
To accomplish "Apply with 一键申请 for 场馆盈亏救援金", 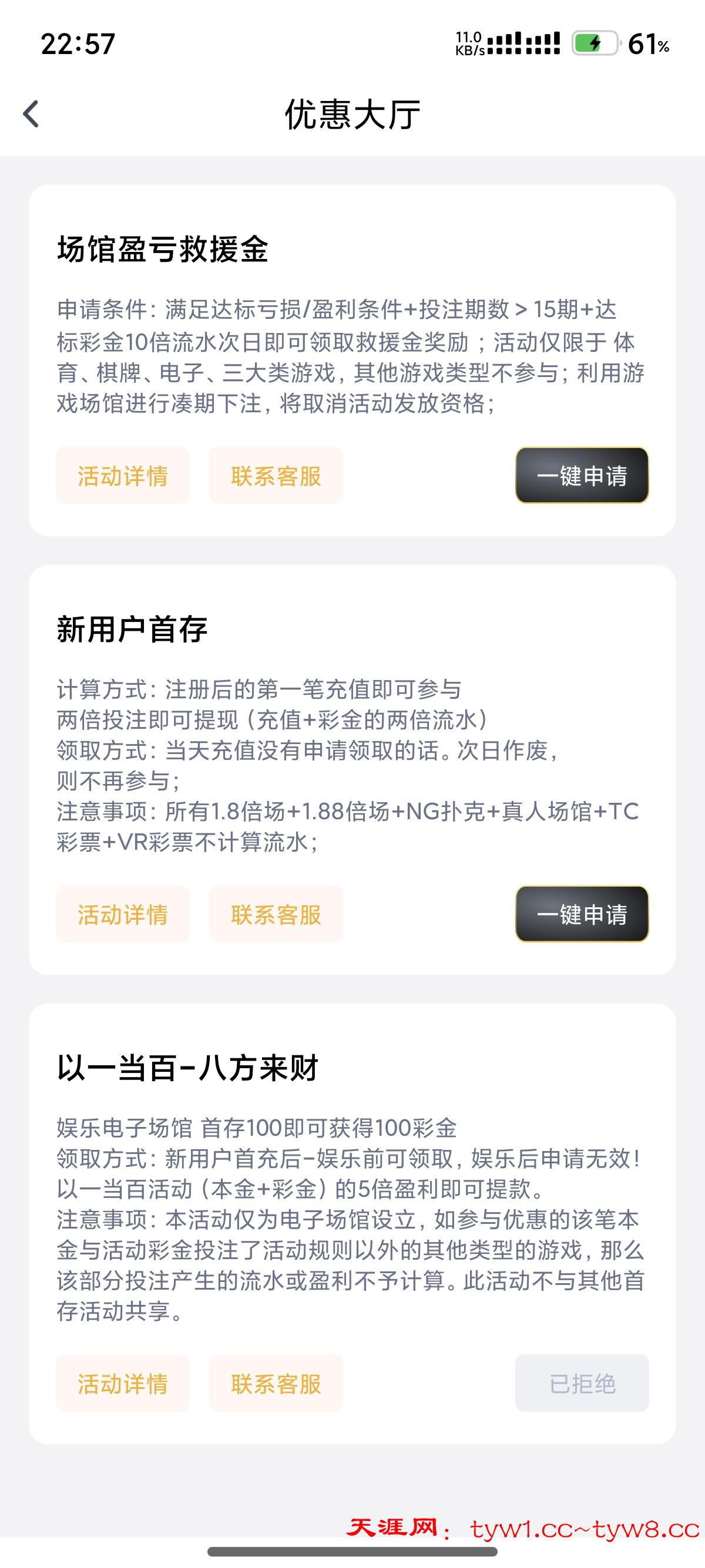I will [x=582, y=475].
